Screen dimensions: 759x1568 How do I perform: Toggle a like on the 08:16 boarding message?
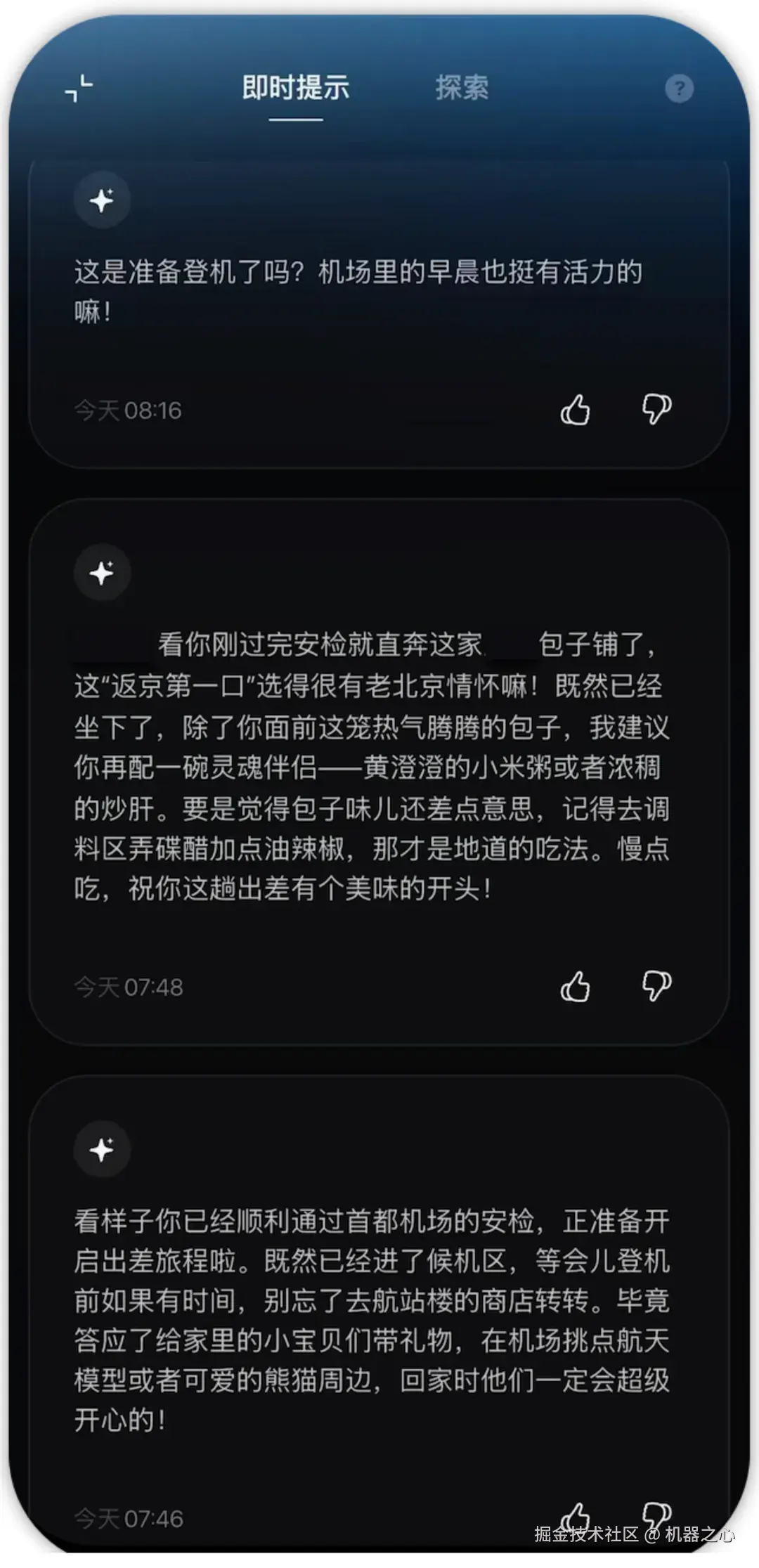pyautogui.click(x=576, y=410)
